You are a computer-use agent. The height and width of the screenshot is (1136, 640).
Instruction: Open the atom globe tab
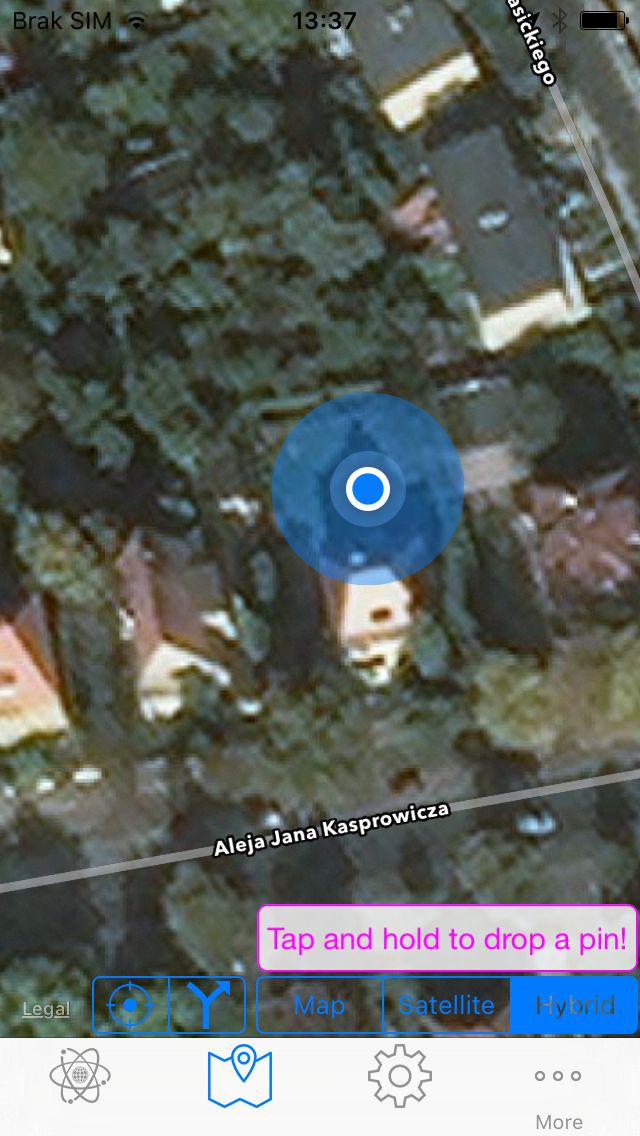80,1075
